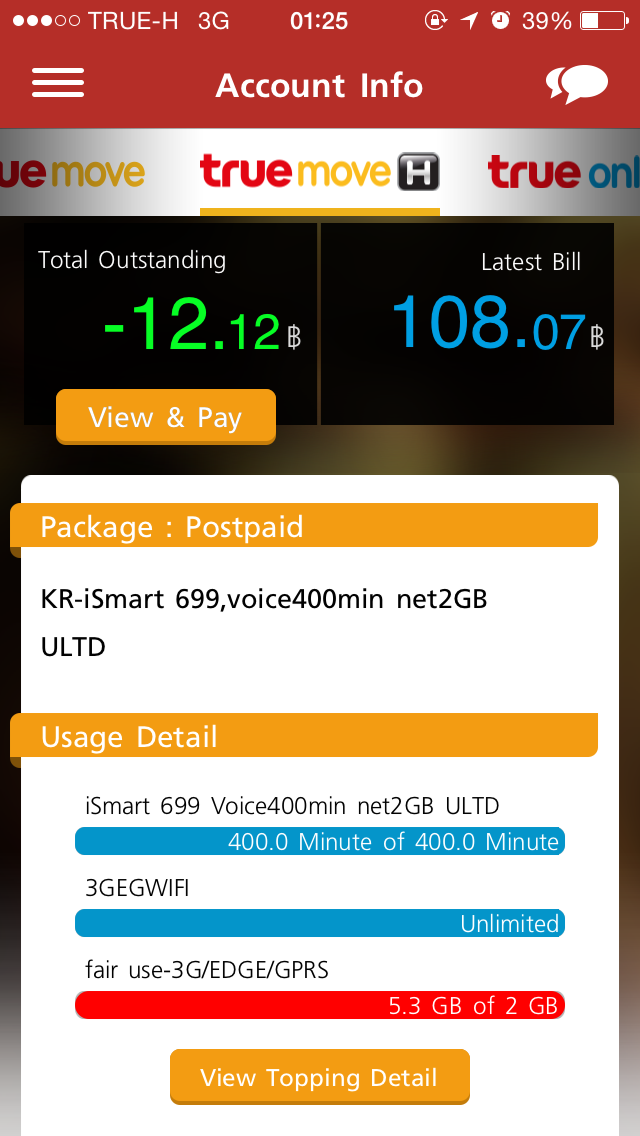The height and width of the screenshot is (1136, 640).
Task: Switch to the true online tab
Action: (563, 172)
